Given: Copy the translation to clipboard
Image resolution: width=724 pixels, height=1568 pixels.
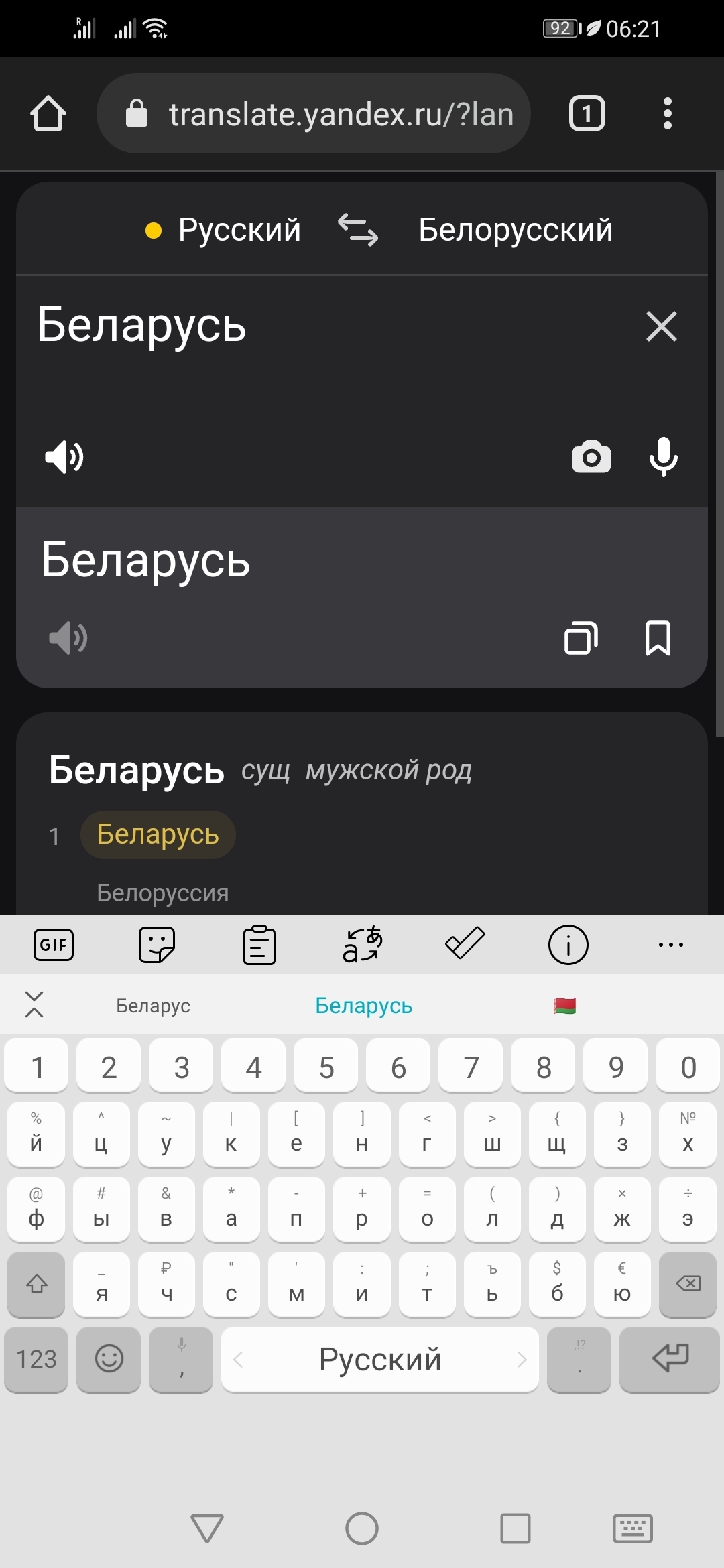Looking at the screenshot, I should coord(581,637).
